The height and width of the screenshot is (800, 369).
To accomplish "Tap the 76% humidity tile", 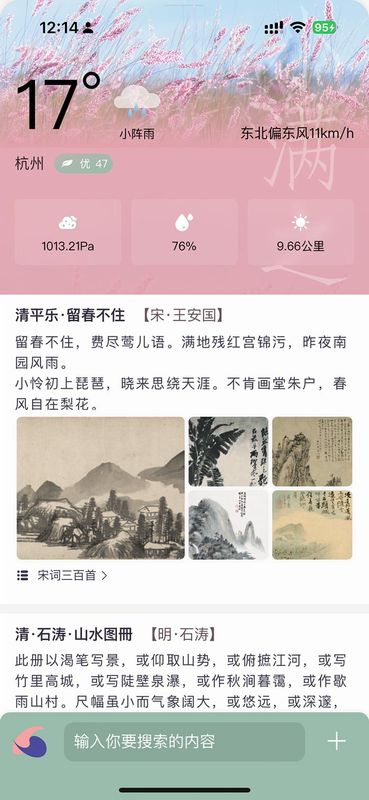I will coord(184,232).
